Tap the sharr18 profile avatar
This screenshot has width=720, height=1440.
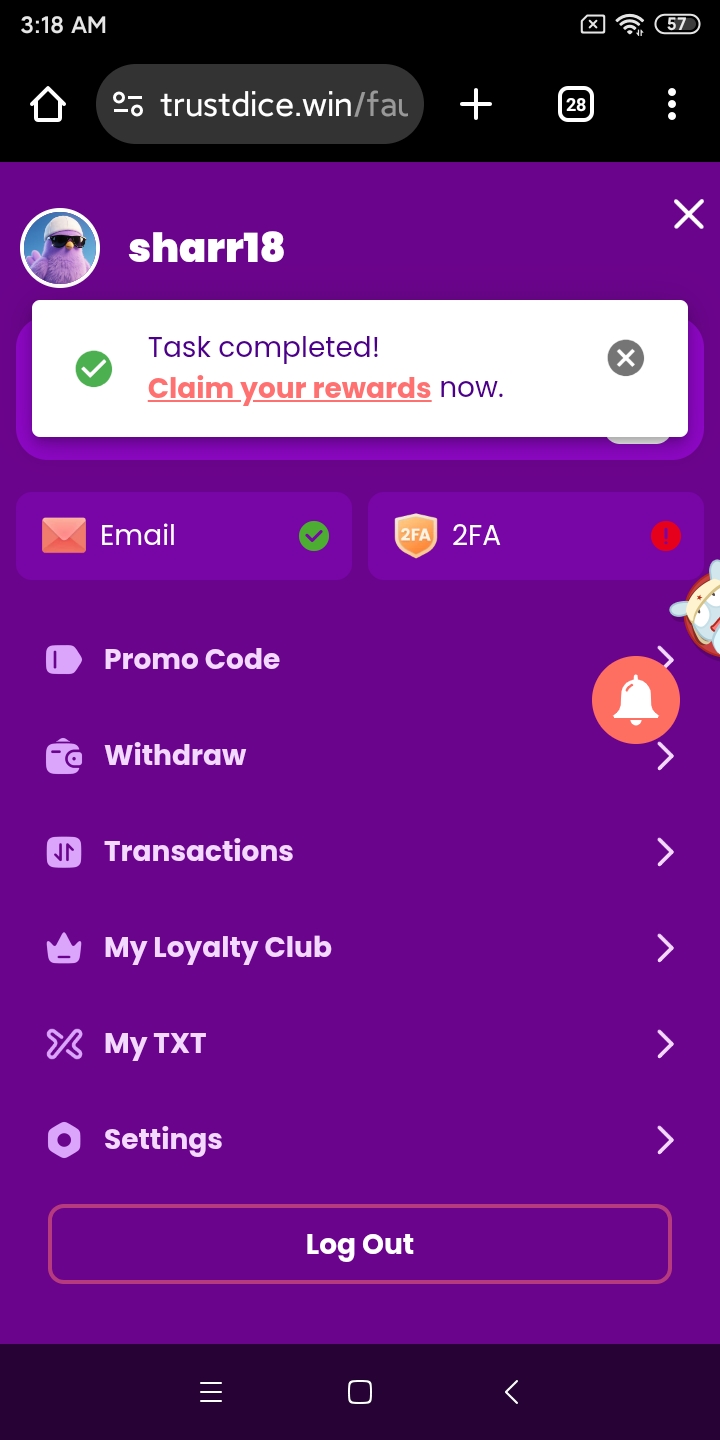[60, 248]
